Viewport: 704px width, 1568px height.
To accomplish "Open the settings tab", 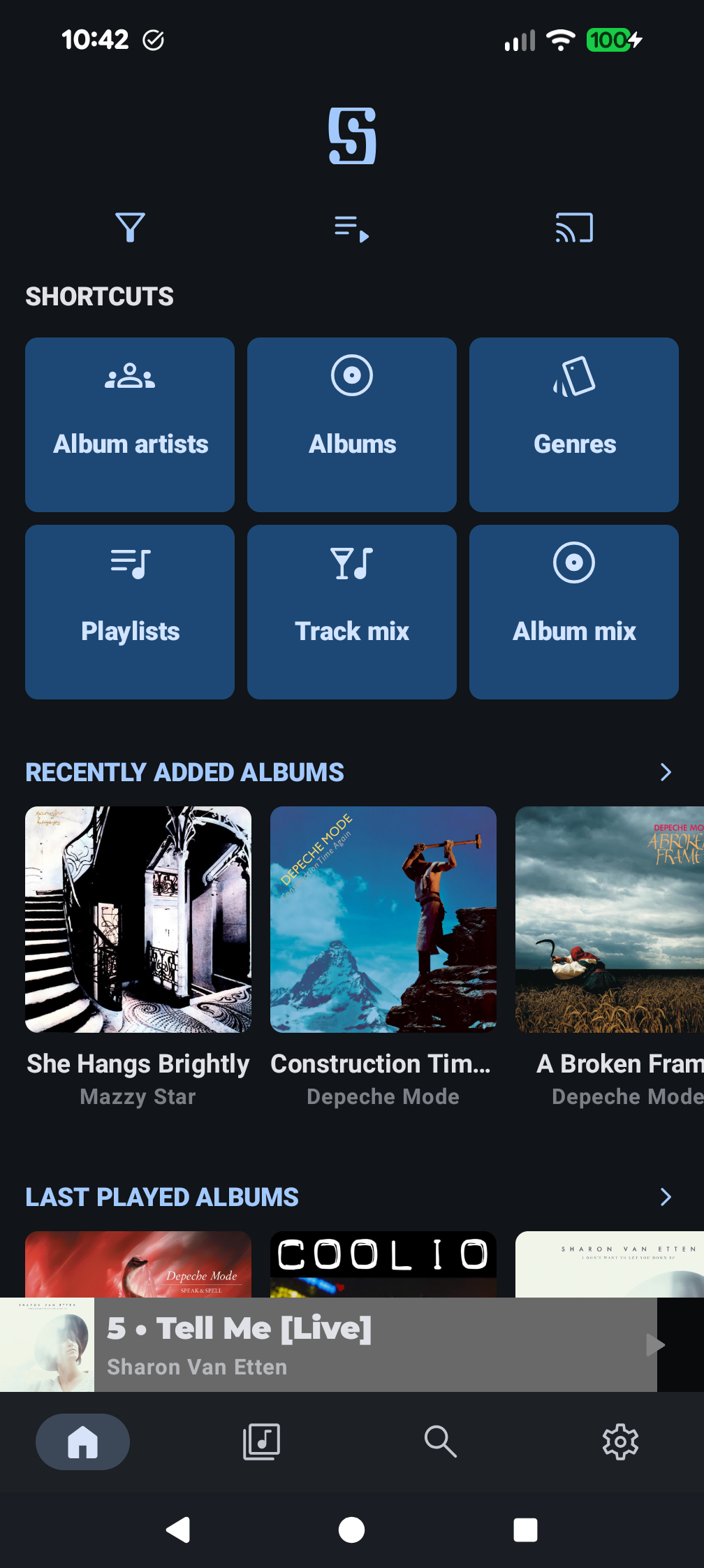I will [x=620, y=1442].
